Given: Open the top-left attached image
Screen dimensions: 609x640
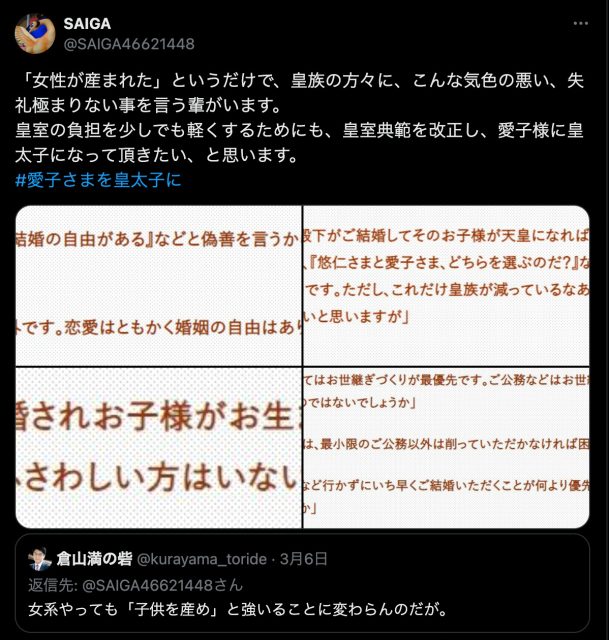Looking at the screenshot, I should coord(158,284).
